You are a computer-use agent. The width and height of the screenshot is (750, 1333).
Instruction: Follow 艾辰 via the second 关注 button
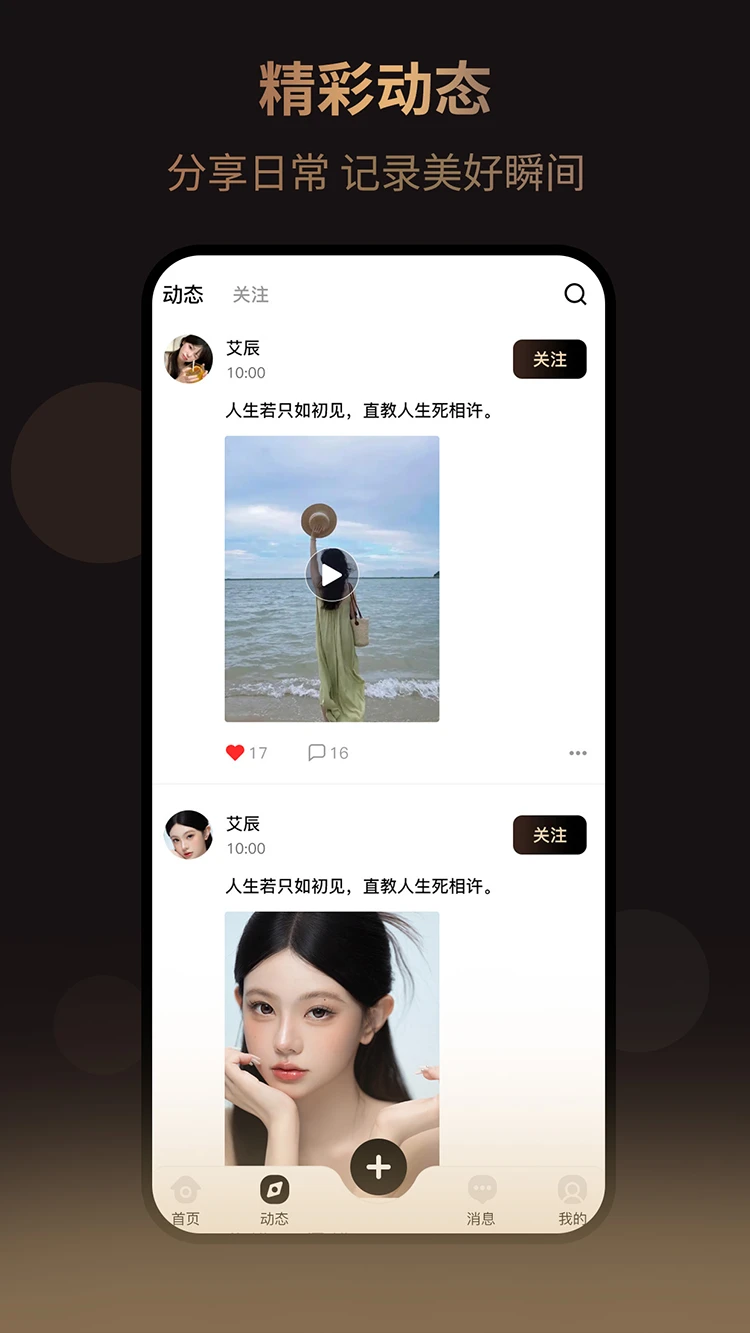(549, 835)
